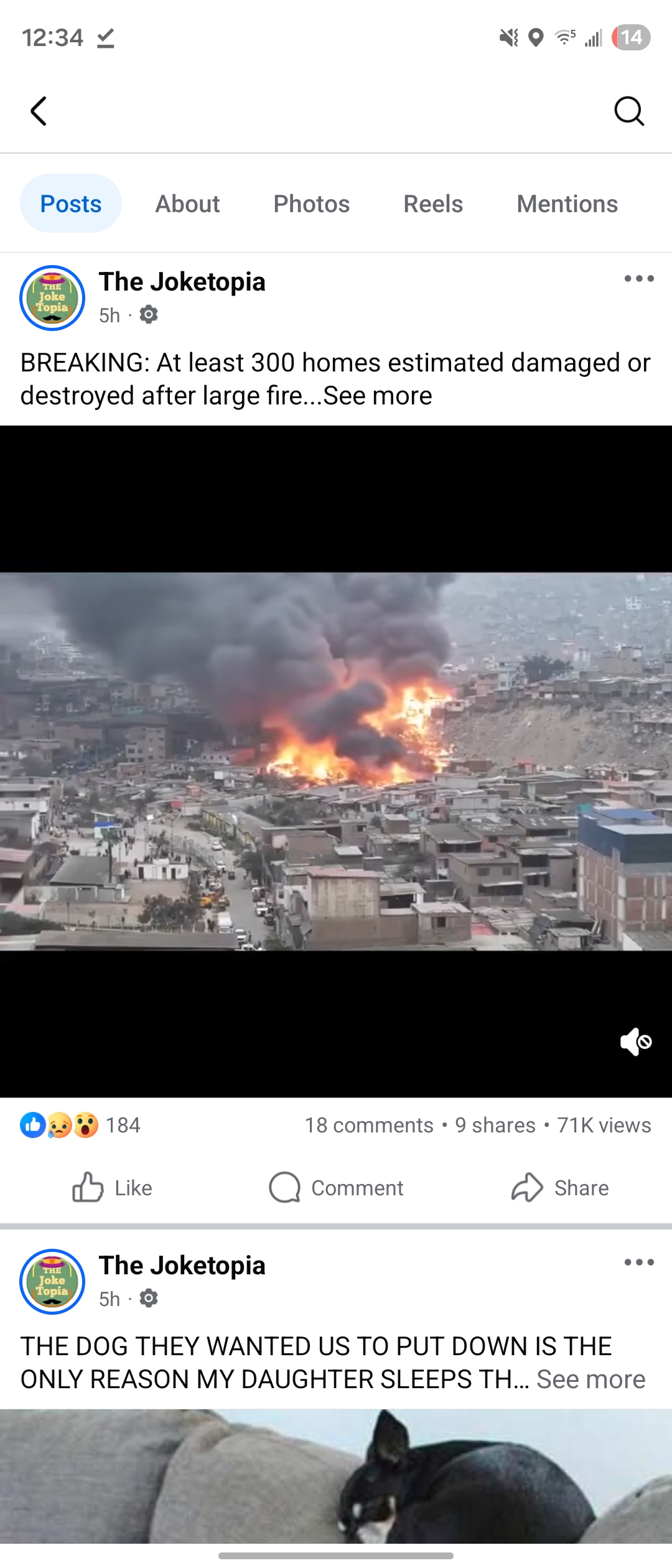Switch to the Photos tab

(311, 203)
